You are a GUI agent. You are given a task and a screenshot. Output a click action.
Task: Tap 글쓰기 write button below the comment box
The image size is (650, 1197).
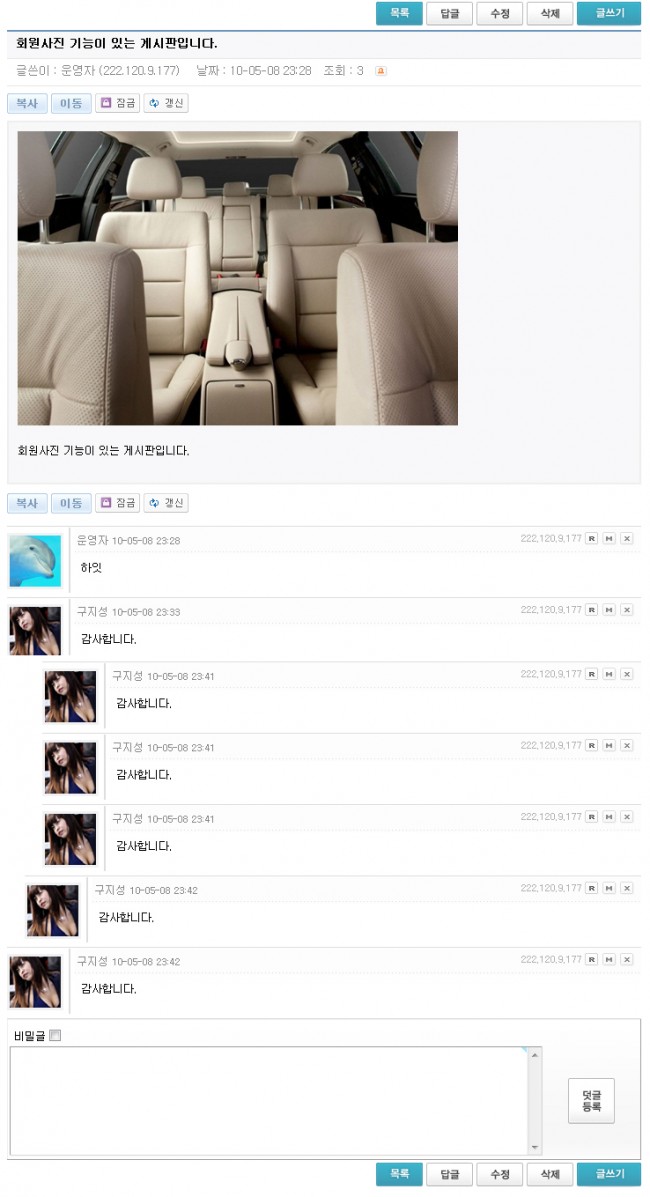608,1174
